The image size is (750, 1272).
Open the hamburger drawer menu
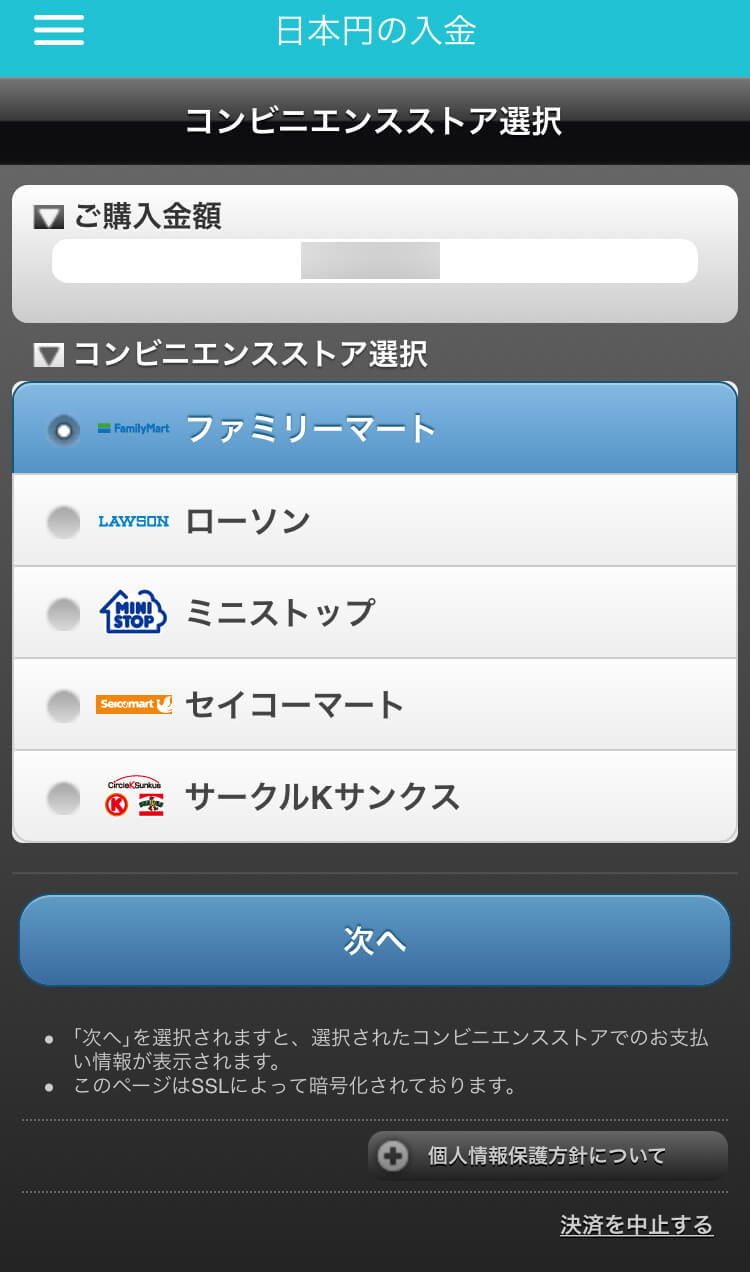pyautogui.click(x=59, y=30)
